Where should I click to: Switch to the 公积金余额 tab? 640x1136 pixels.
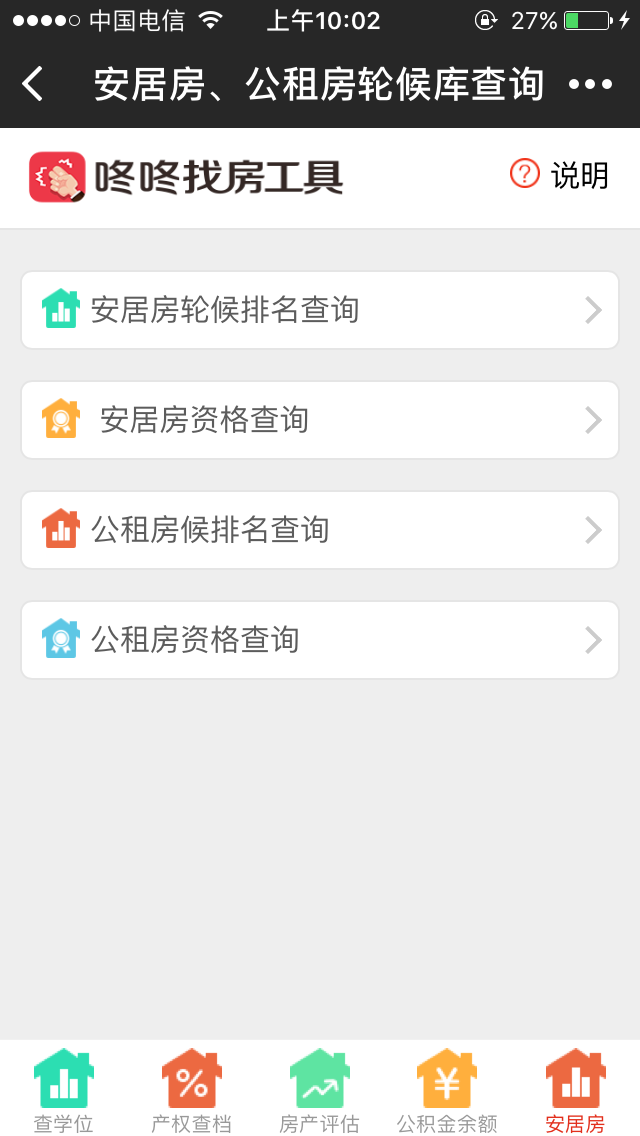coord(447,1090)
